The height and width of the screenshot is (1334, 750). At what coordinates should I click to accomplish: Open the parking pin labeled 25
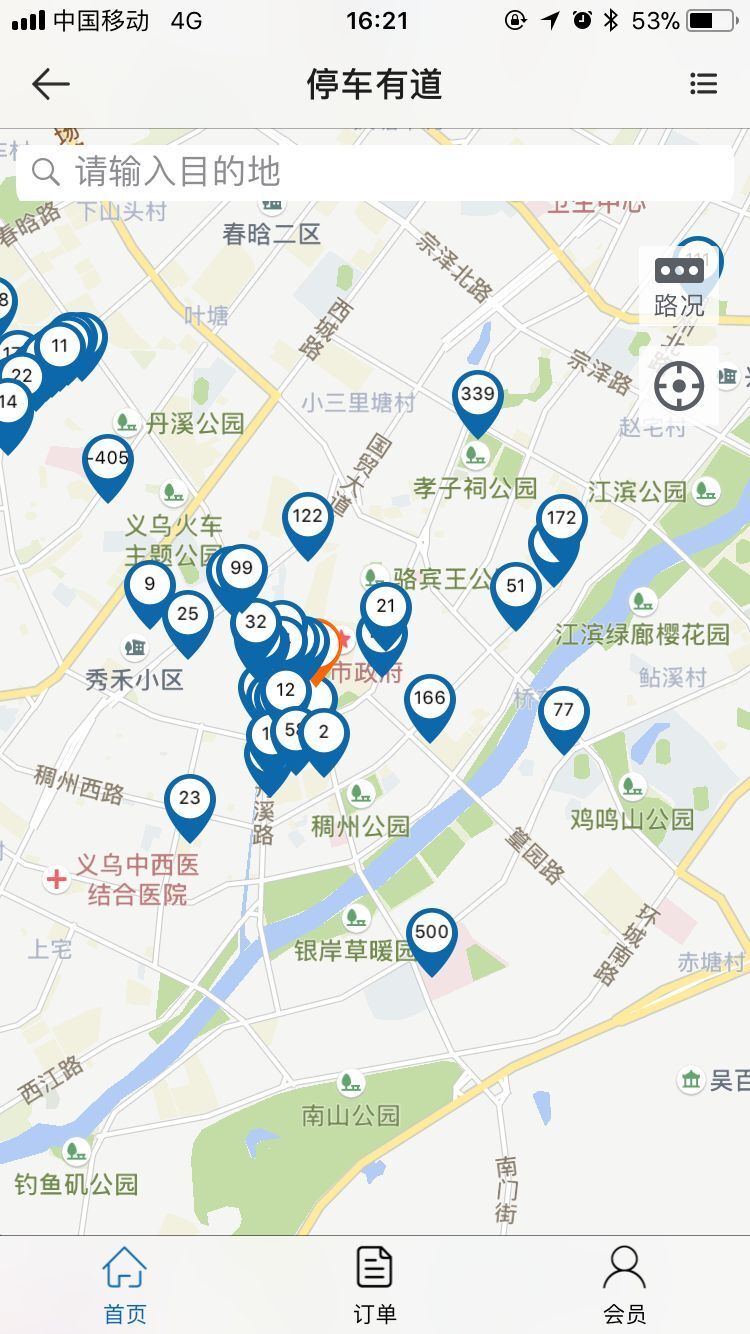[x=187, y=617]
